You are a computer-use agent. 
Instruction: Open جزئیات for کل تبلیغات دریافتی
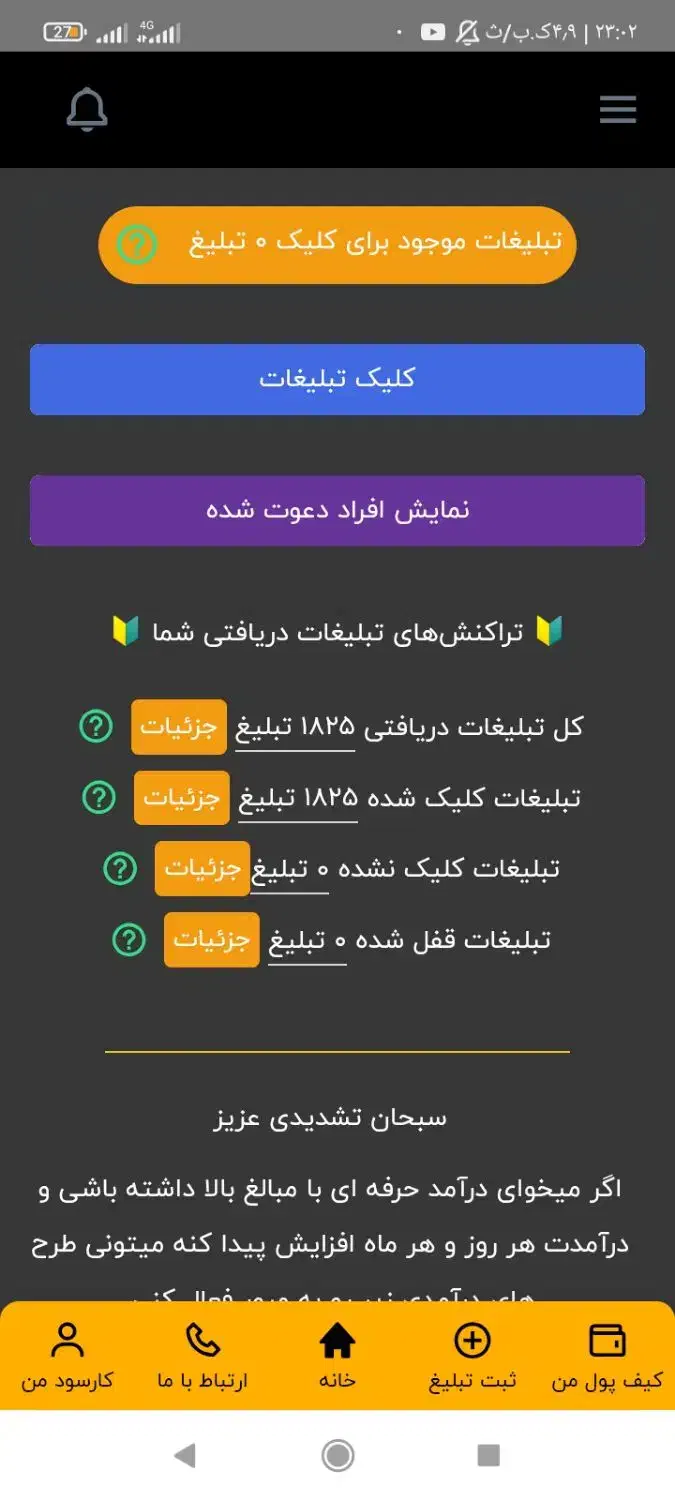click(179, 727)
